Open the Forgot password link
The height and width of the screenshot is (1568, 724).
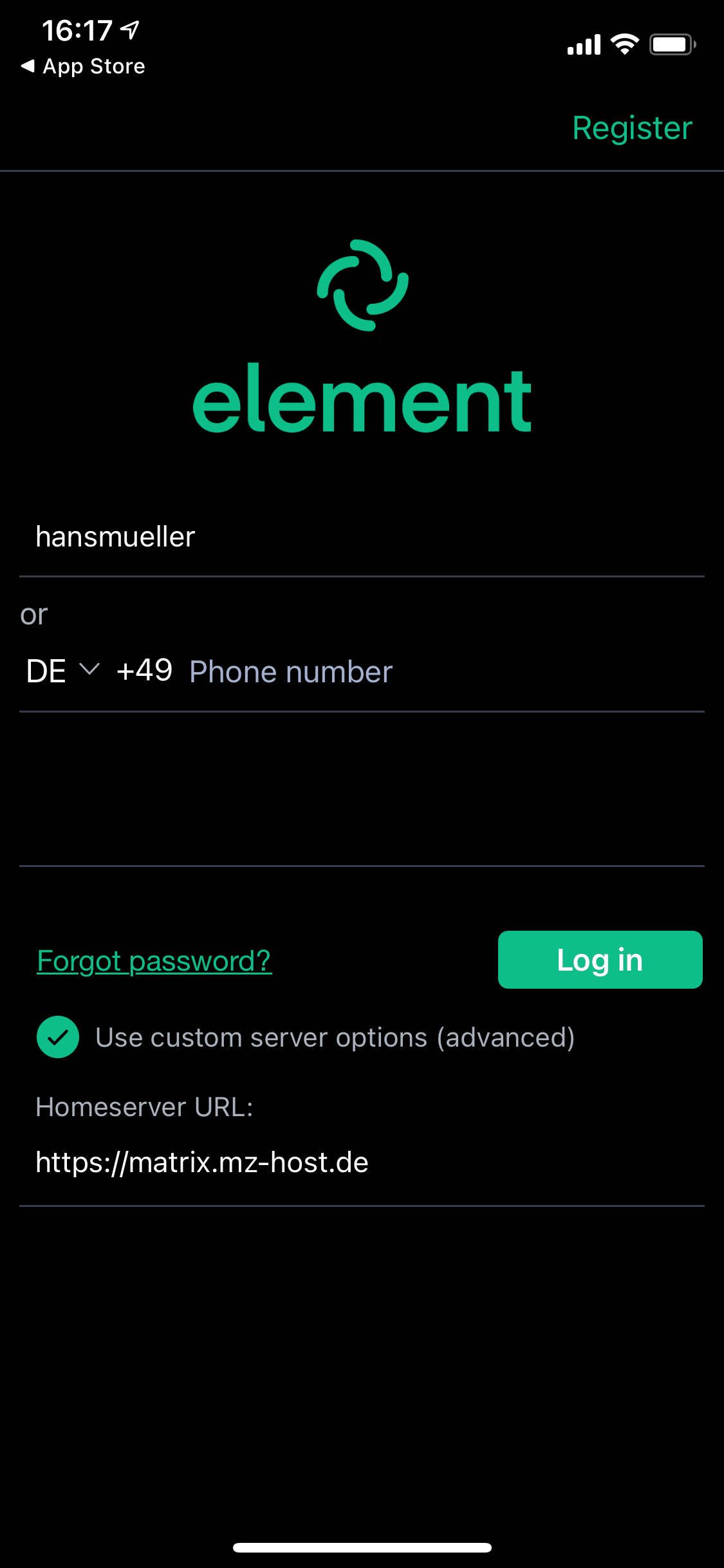(154, 961)
